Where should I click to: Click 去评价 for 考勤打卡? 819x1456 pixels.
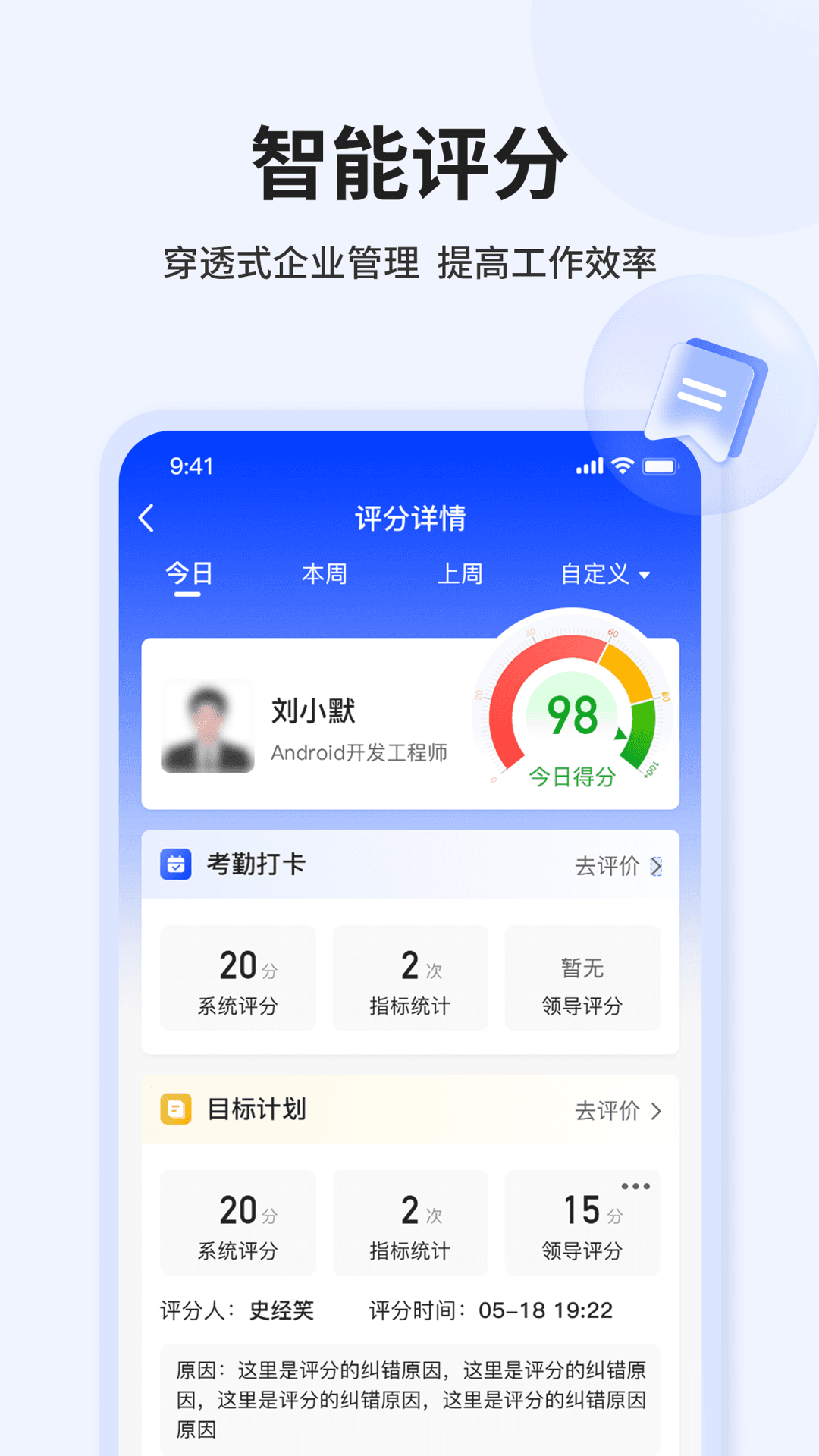tap(606, 865)
